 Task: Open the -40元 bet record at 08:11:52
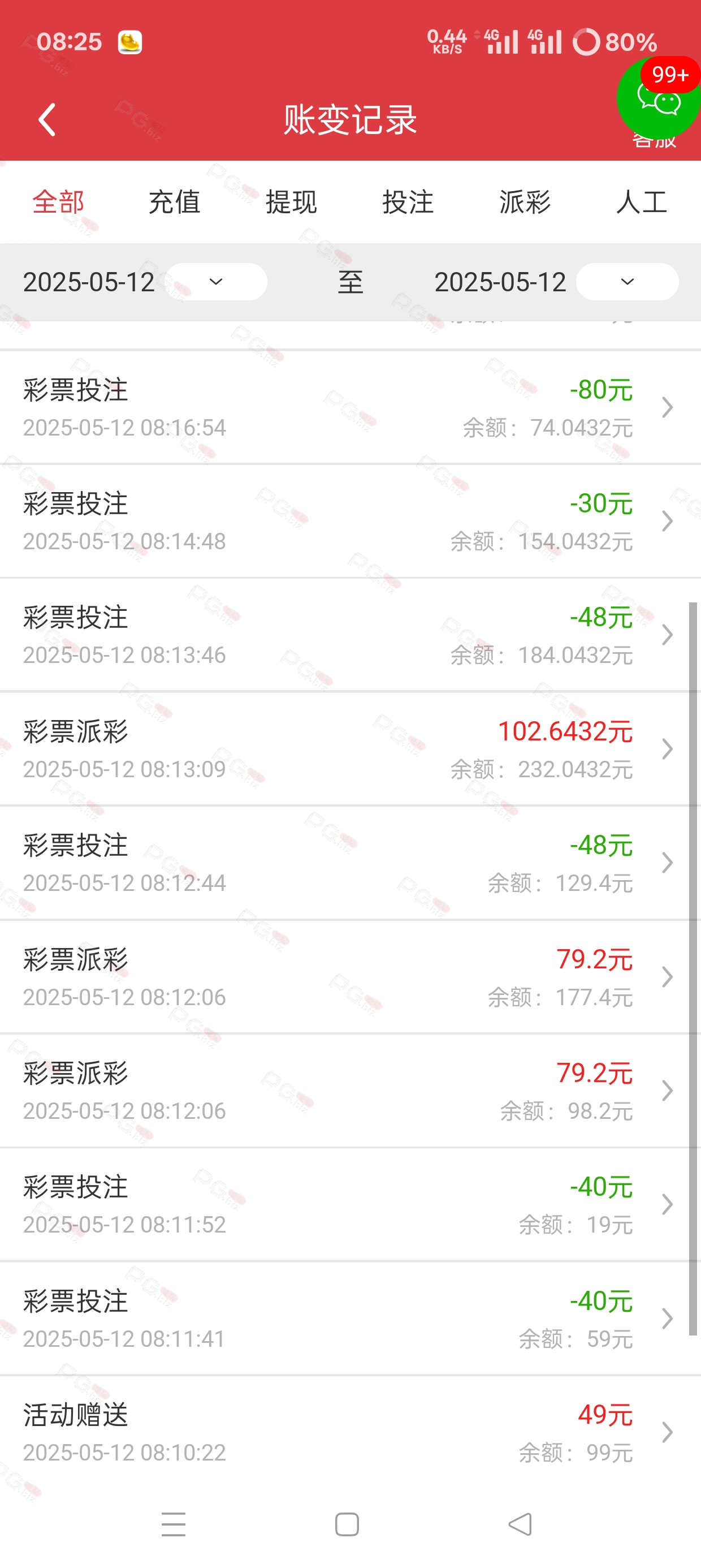click(350, 1204)
